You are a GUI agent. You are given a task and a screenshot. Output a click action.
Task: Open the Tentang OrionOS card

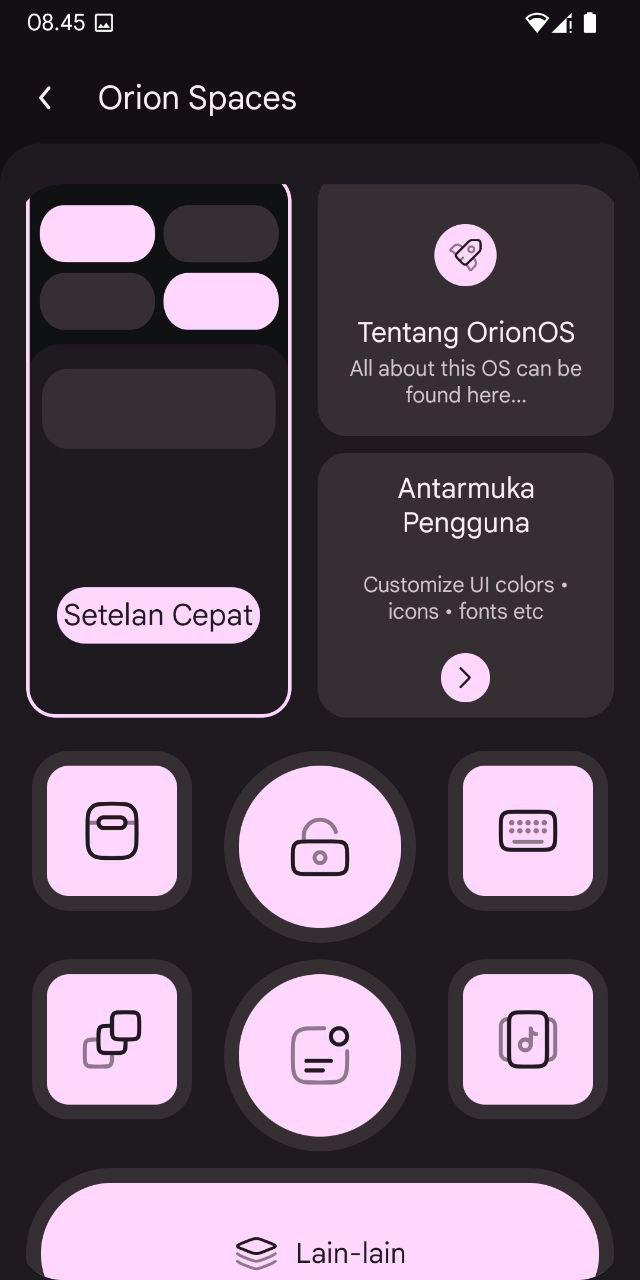coord(466,310)
